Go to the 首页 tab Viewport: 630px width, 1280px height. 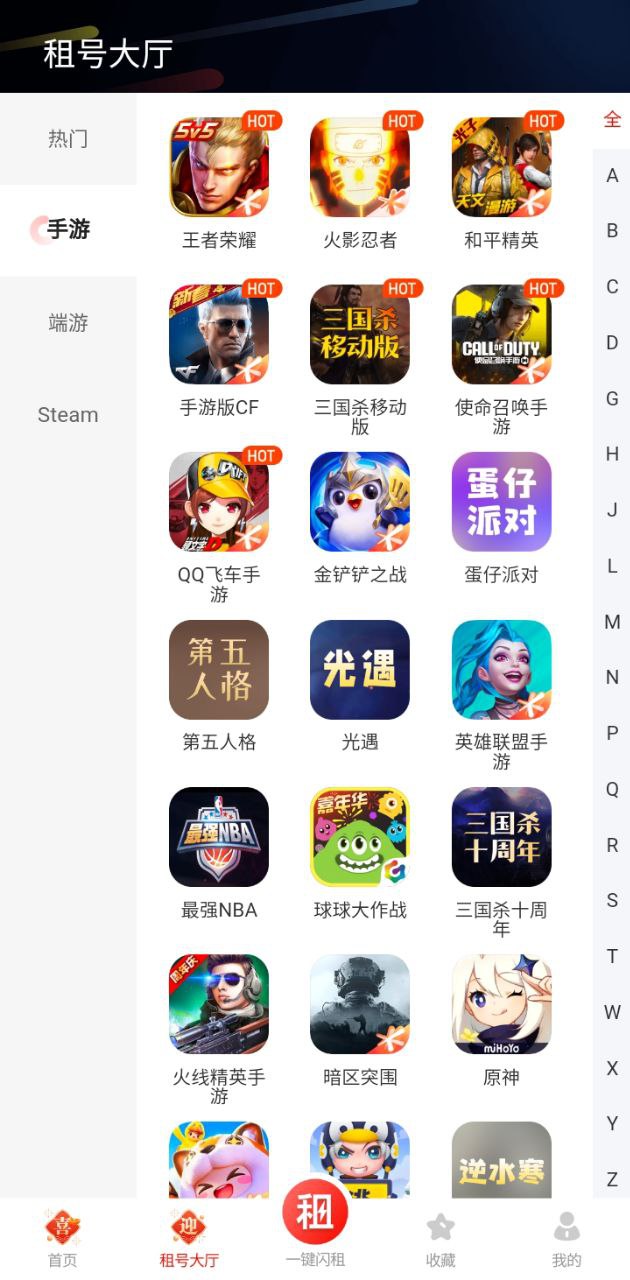click(62, 1238)
